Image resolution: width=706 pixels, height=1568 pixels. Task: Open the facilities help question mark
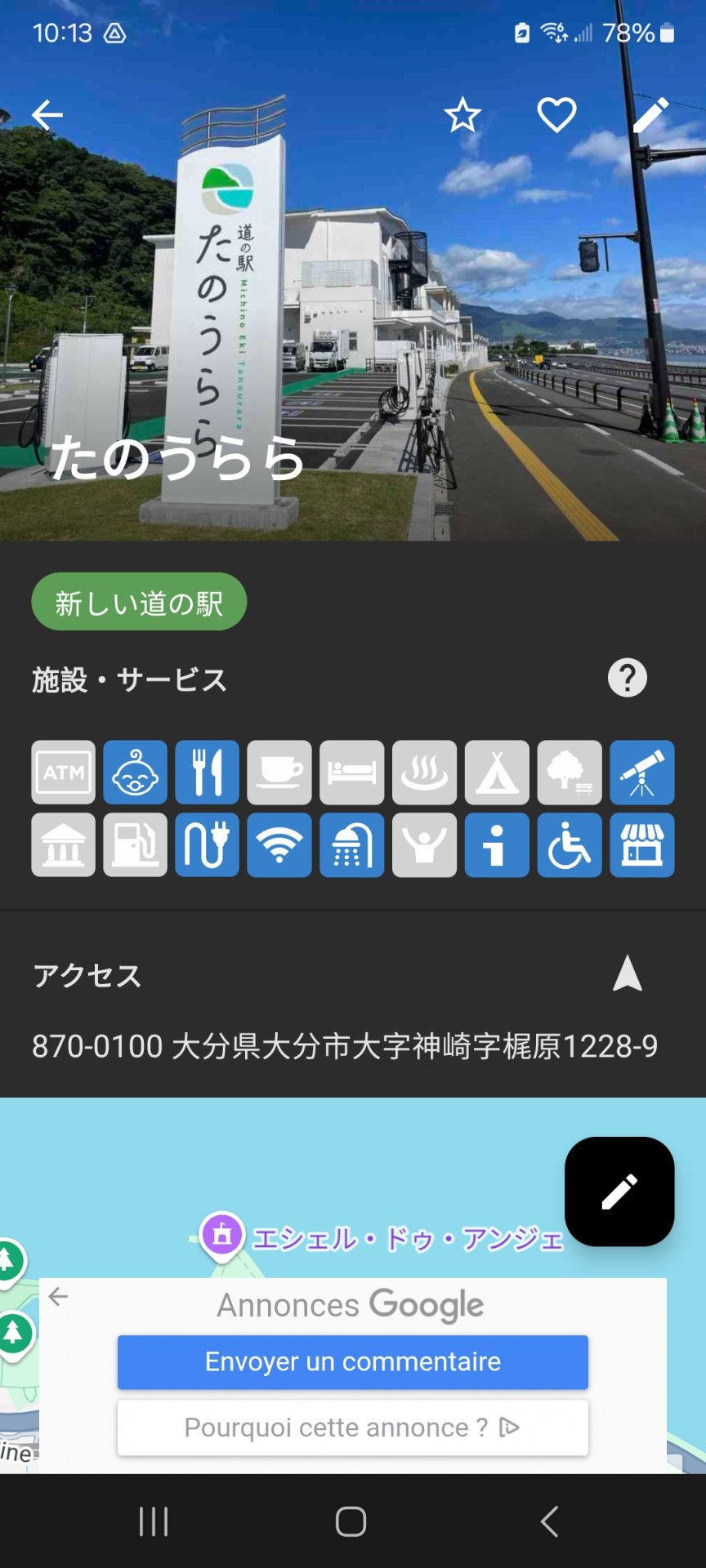click(x=627, y=678)
